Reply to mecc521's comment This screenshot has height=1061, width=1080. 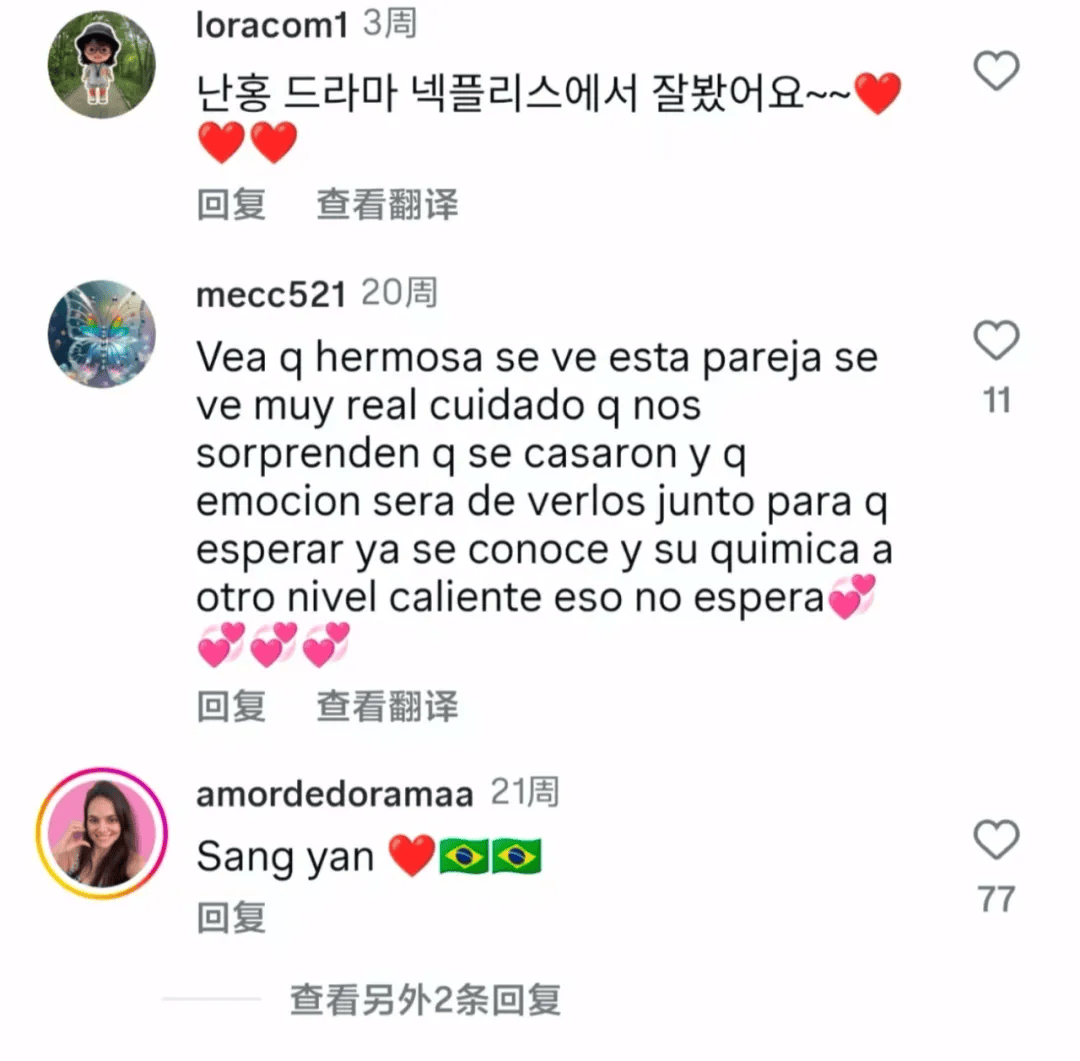click(232, 706)
